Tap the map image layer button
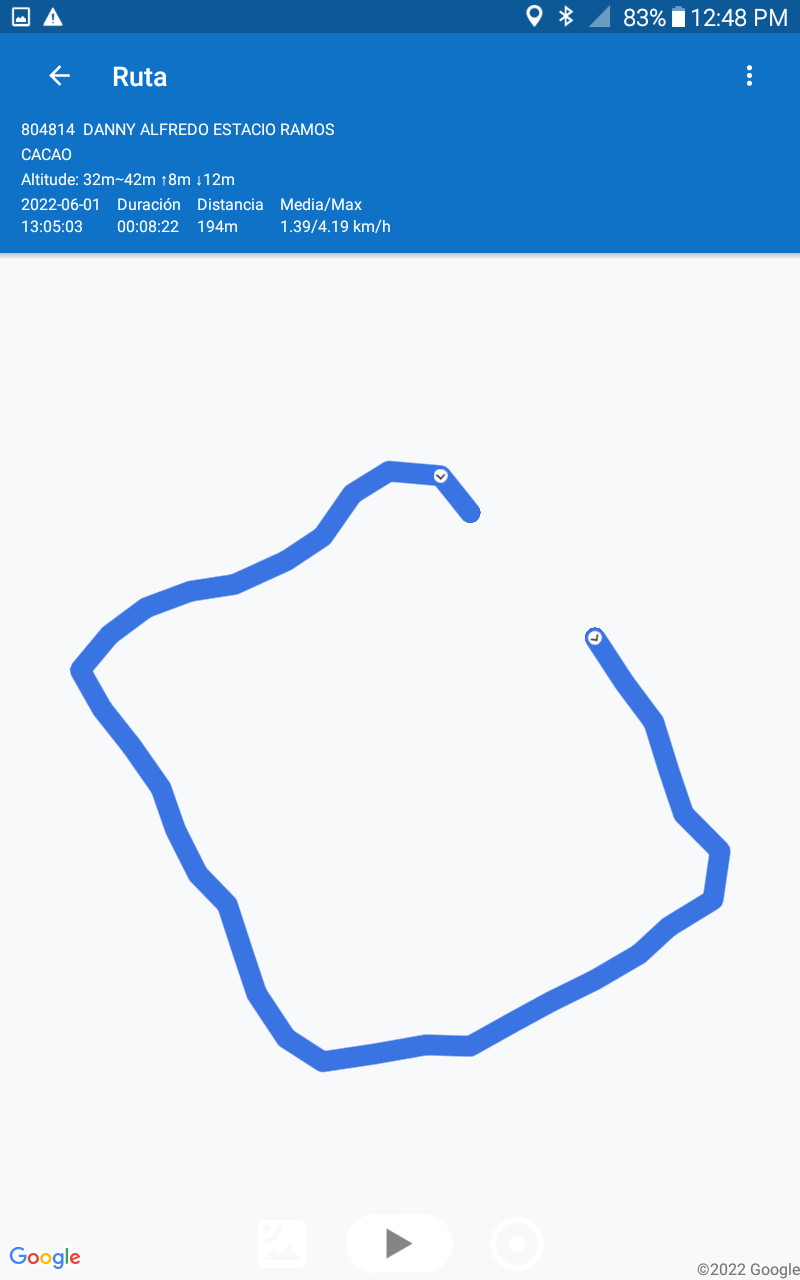The image size is (800, 1280). [x=282, y=1244]
